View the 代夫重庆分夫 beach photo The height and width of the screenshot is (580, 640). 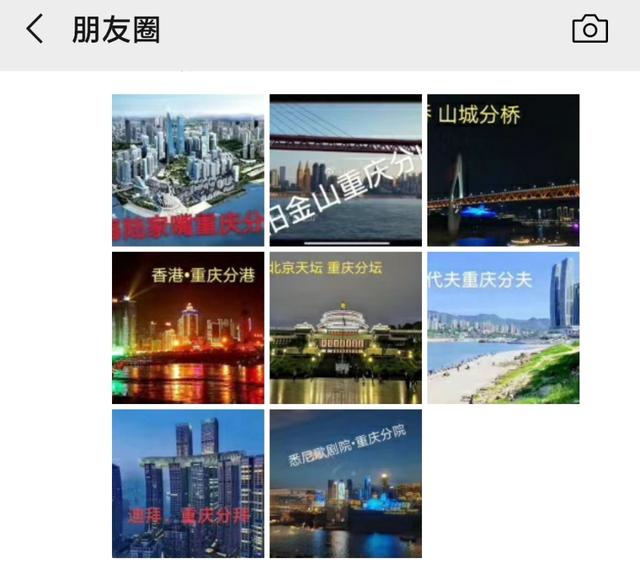503,328
